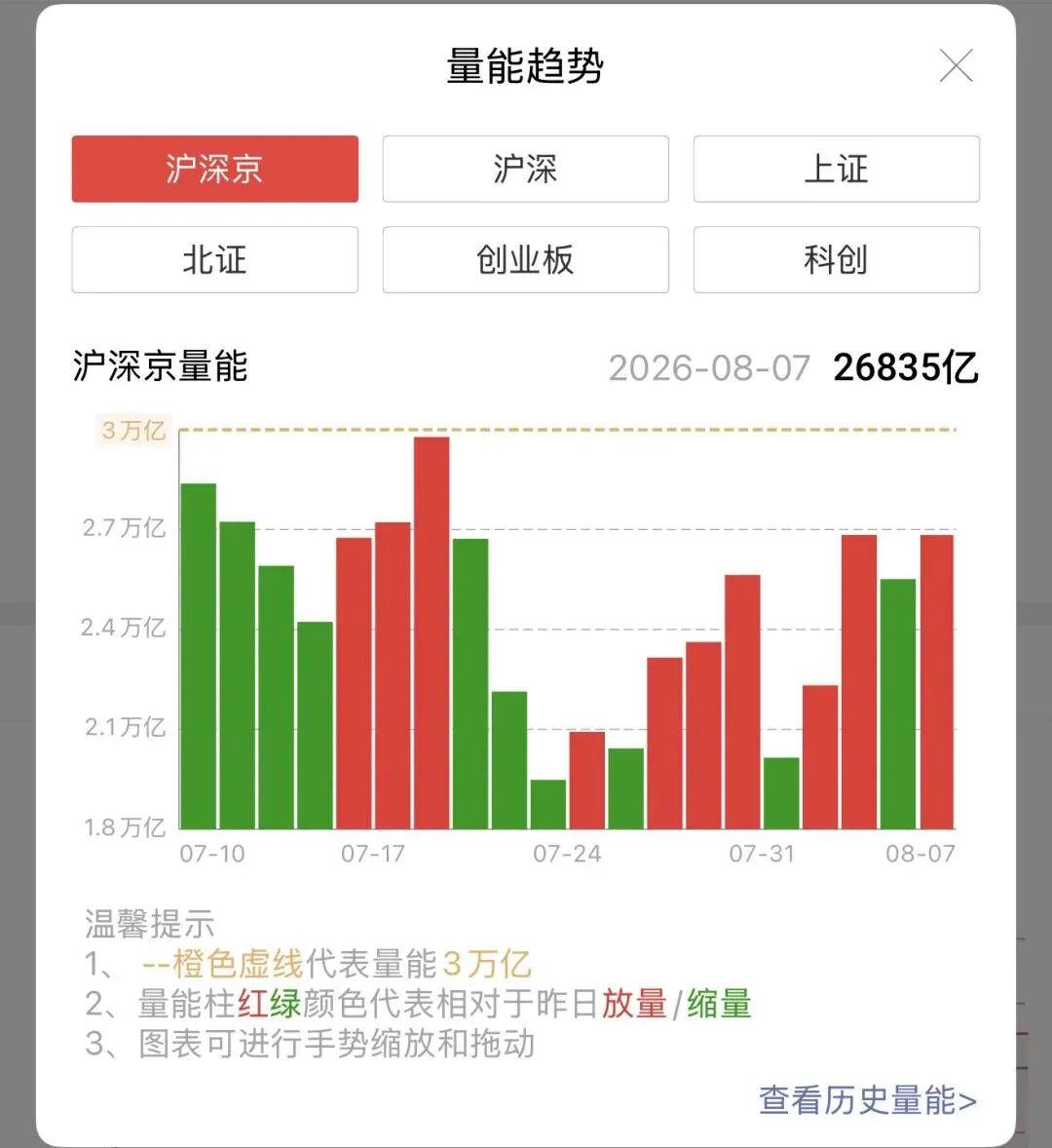Show 科创 volume data

click(x=836, y=260)
